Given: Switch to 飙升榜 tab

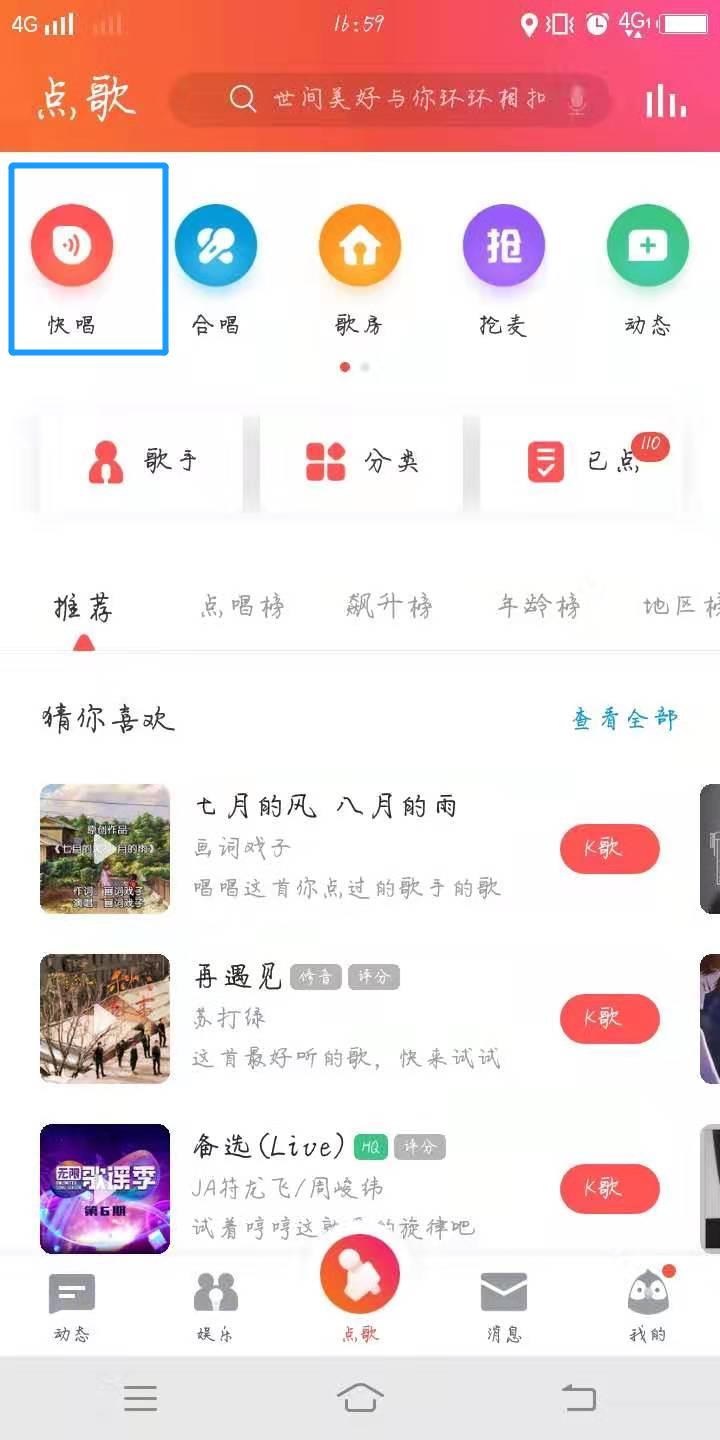Looking at the screenshot, I should pyautogui.click(x=389, y=606).
